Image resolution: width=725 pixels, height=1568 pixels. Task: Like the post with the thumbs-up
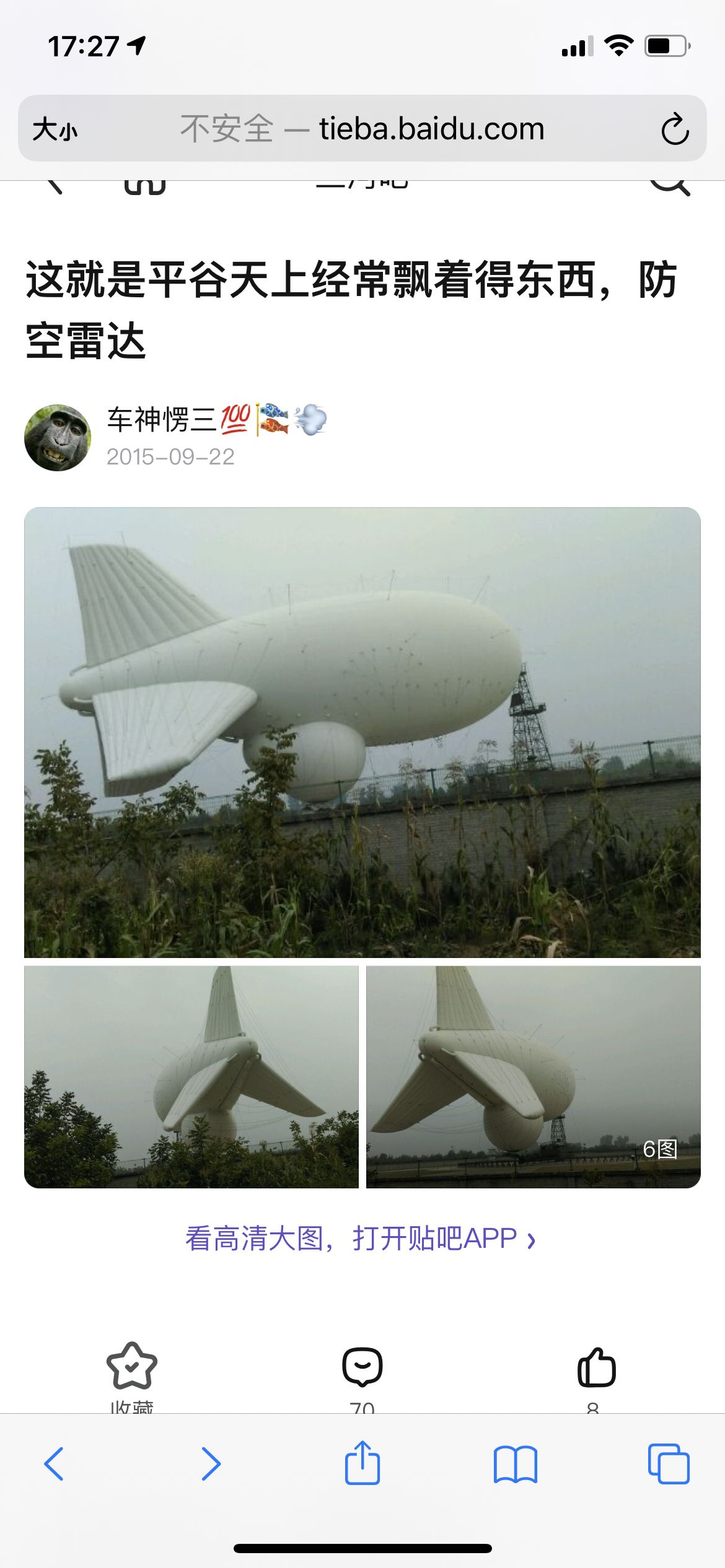coord(595,1367)
